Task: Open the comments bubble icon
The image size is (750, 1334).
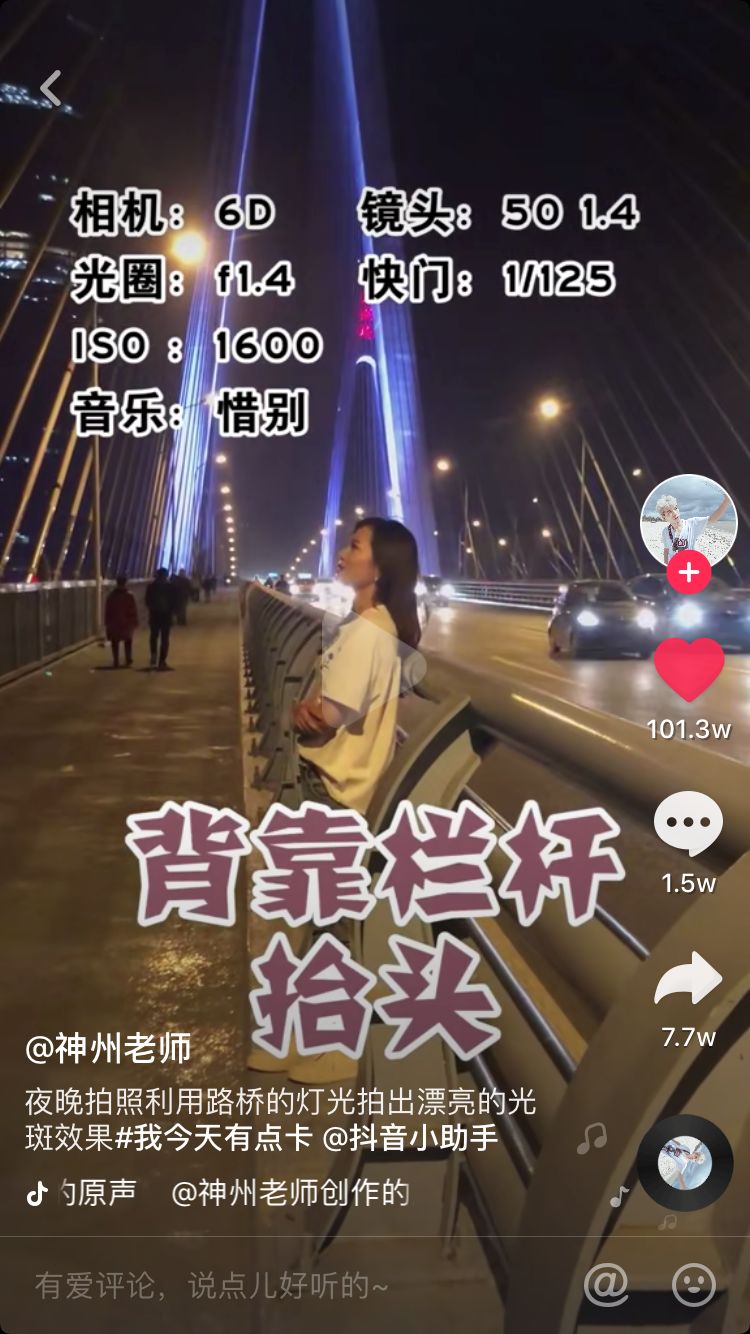Action: [688, 823]
